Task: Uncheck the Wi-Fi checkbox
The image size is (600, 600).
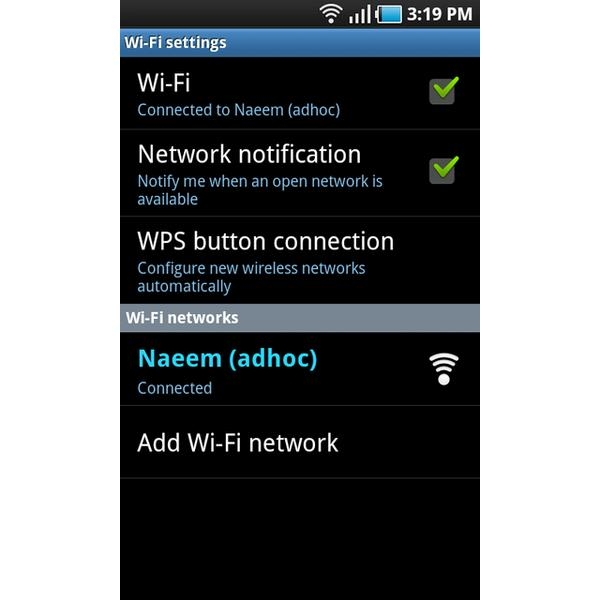Action: pos(443,91)
